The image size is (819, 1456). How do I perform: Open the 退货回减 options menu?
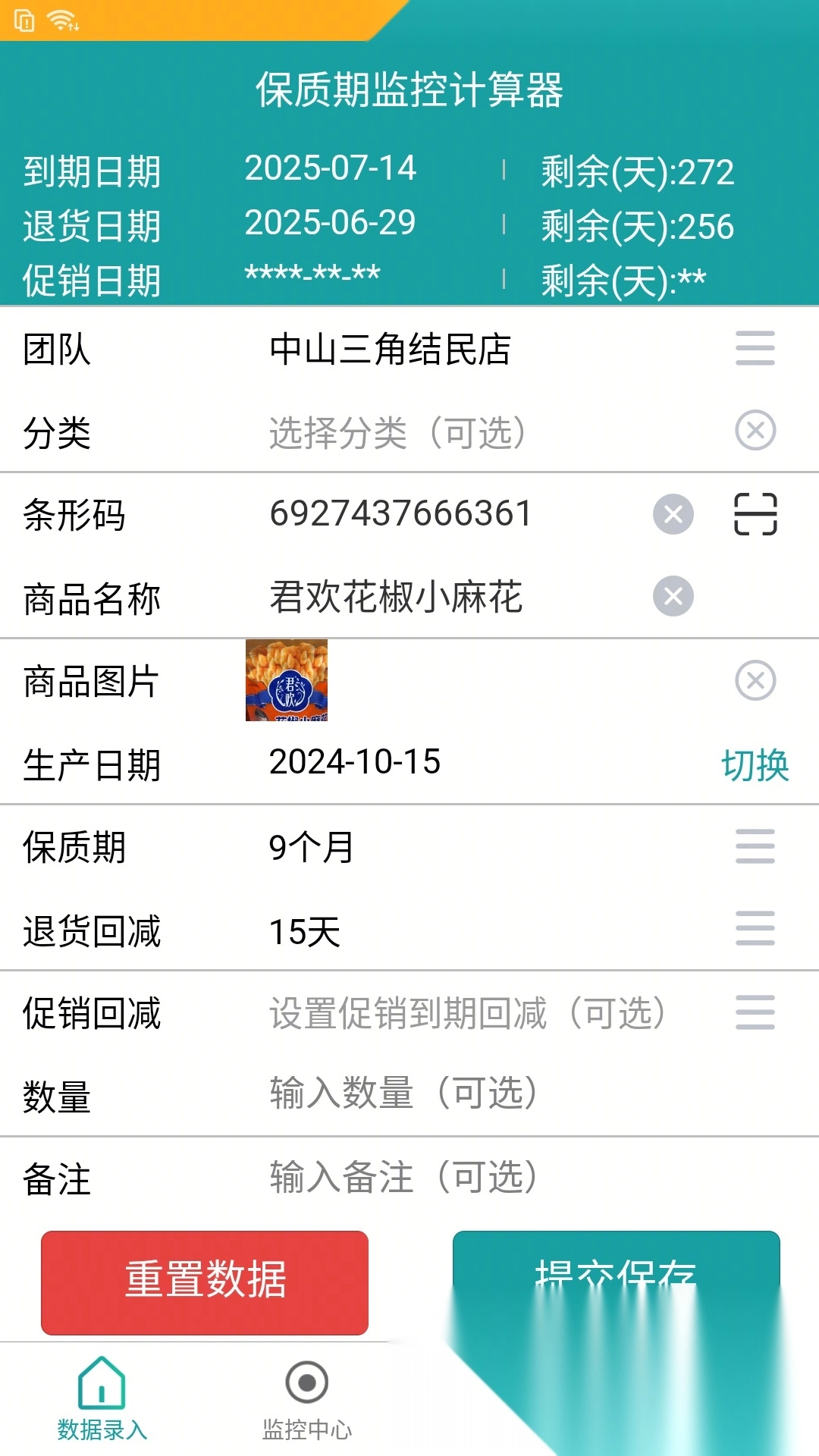pos(755,929)
